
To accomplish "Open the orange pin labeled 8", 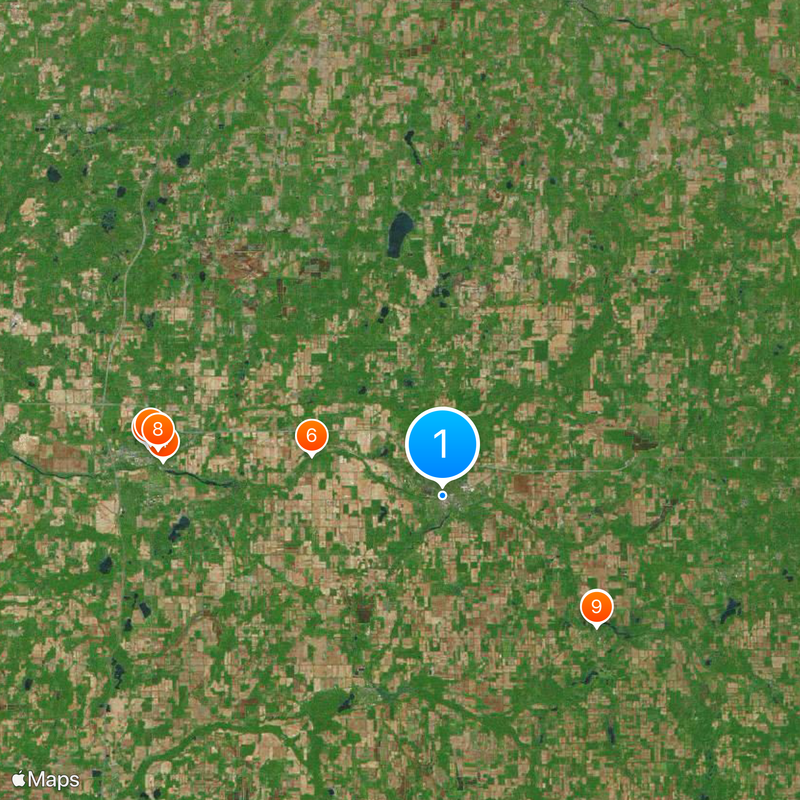I will point(156,428).
